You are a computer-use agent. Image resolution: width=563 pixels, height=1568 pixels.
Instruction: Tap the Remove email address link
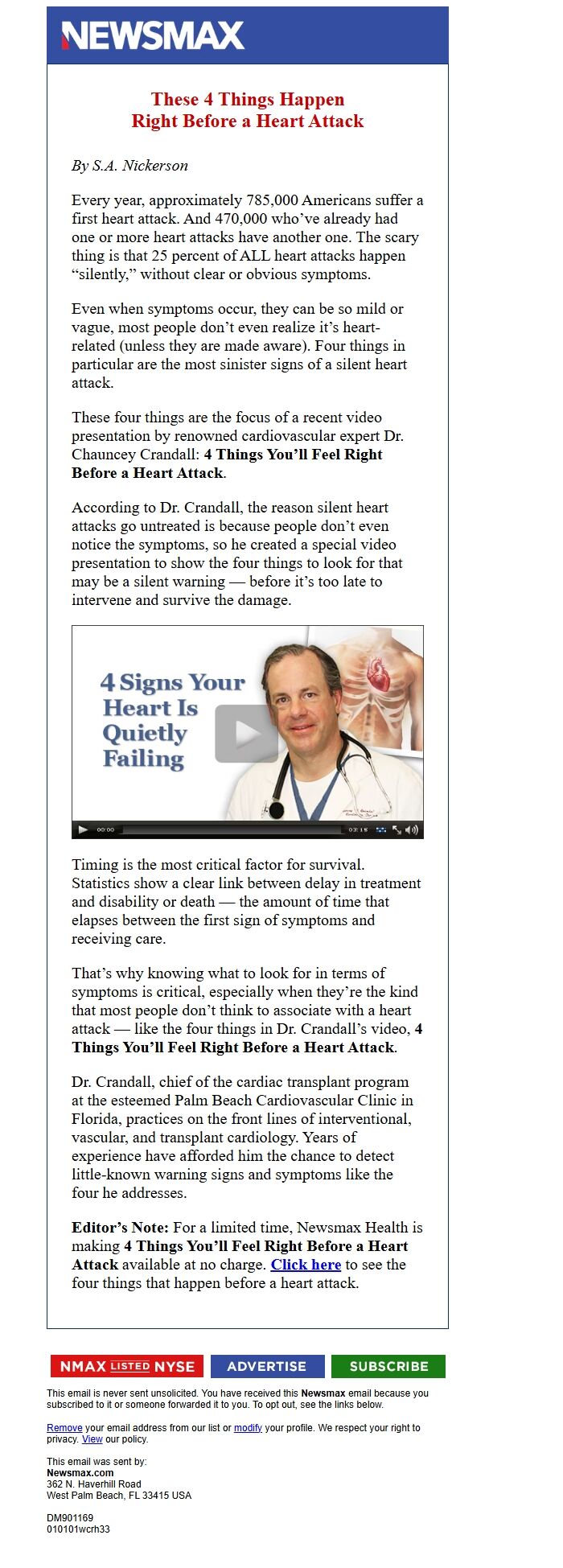point(64,1427)
